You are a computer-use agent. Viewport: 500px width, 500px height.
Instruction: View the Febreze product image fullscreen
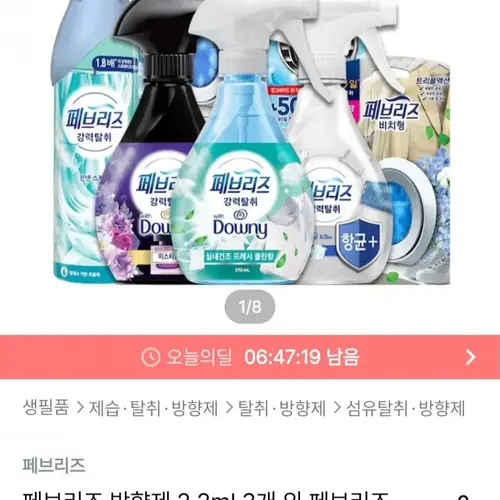[x=250, y=143]
